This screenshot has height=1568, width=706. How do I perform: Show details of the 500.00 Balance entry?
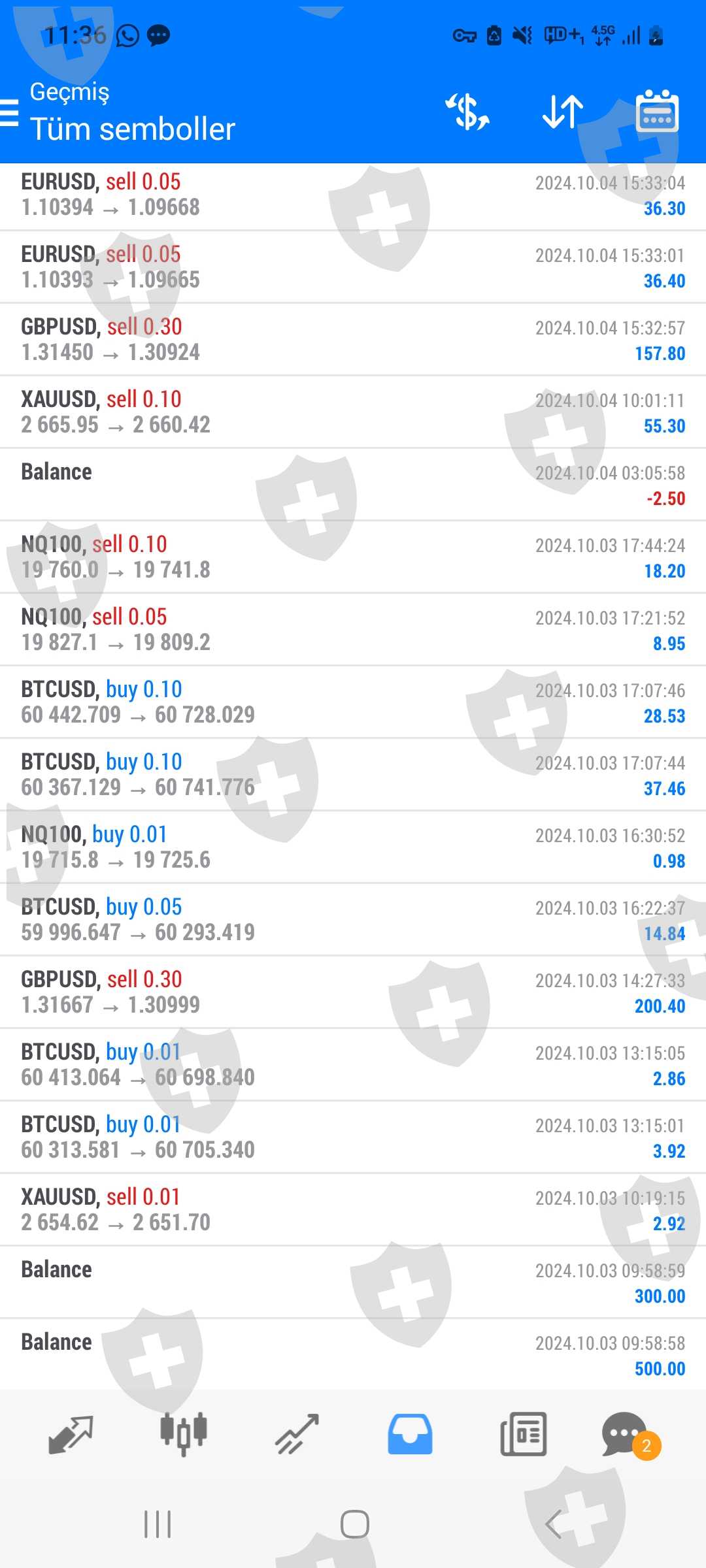[x=353, y=1355]
